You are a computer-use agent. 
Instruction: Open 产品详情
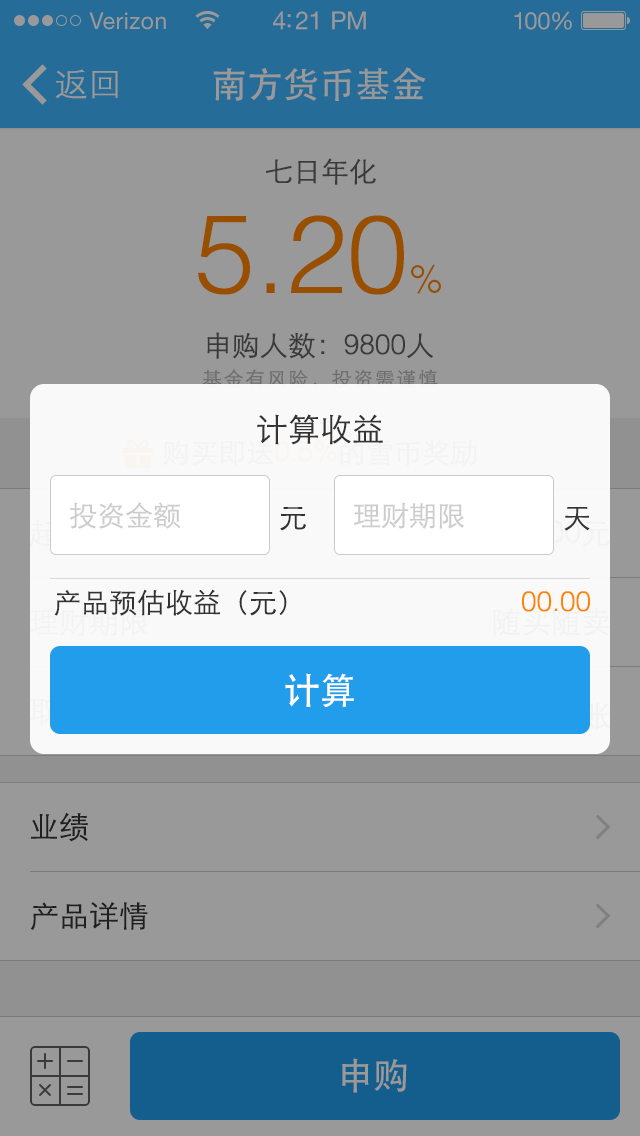[x=320, y=916]
